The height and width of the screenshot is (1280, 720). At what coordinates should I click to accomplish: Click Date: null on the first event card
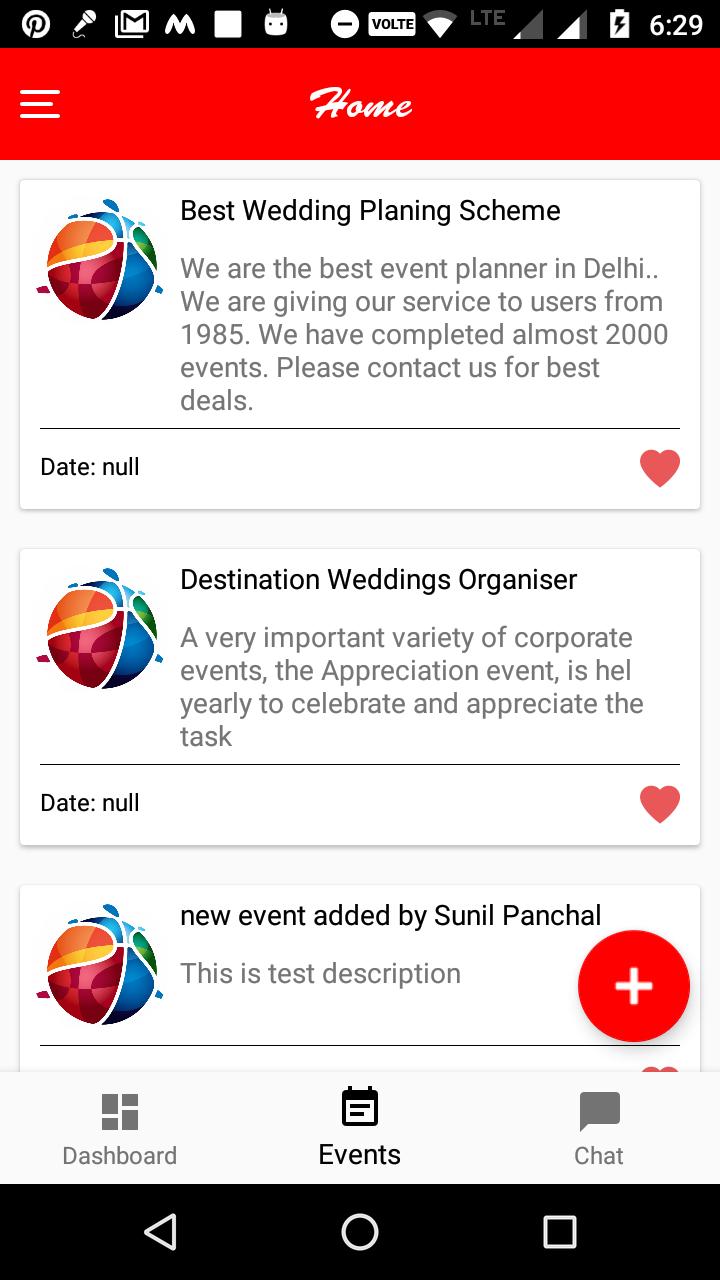point(89,467)
